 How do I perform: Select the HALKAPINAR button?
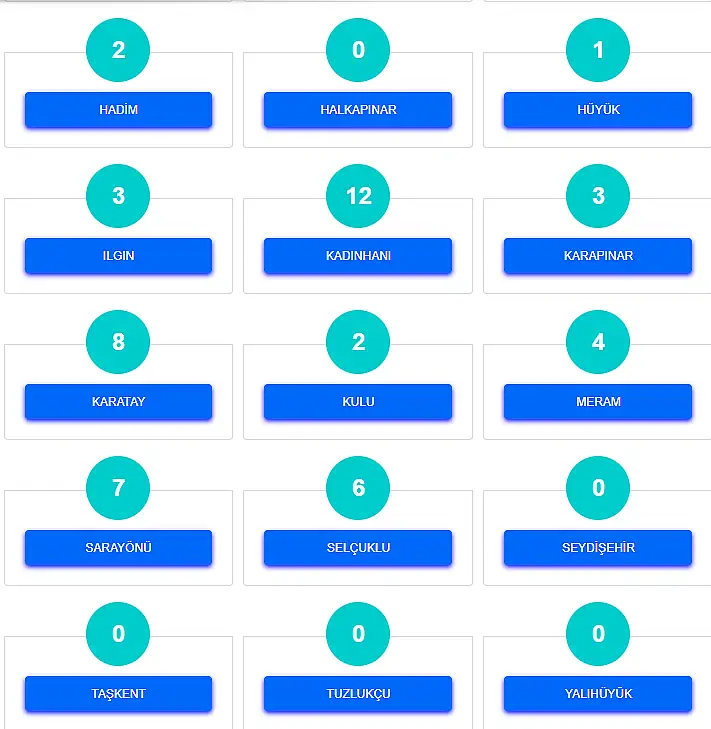358,110
